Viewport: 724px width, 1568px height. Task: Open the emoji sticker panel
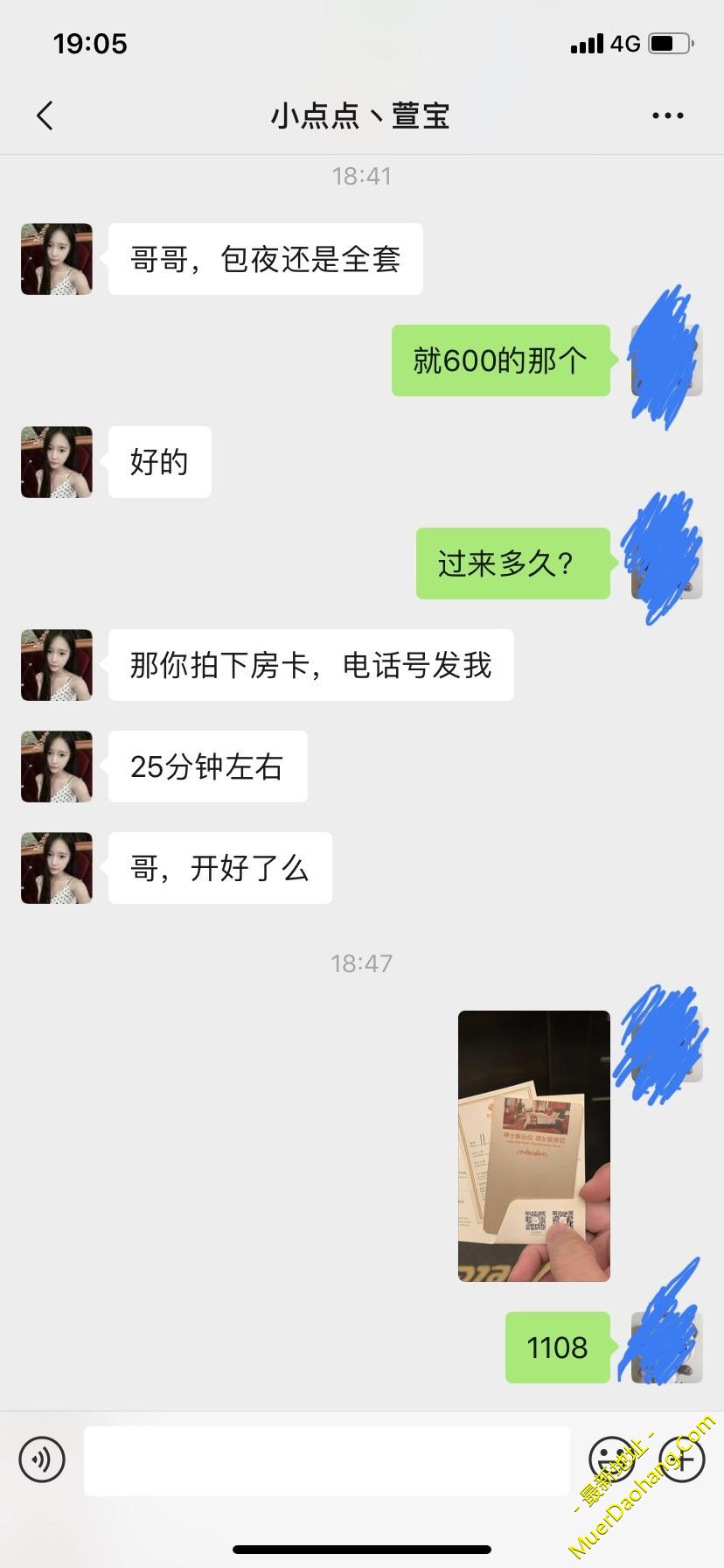[611, 1459]
